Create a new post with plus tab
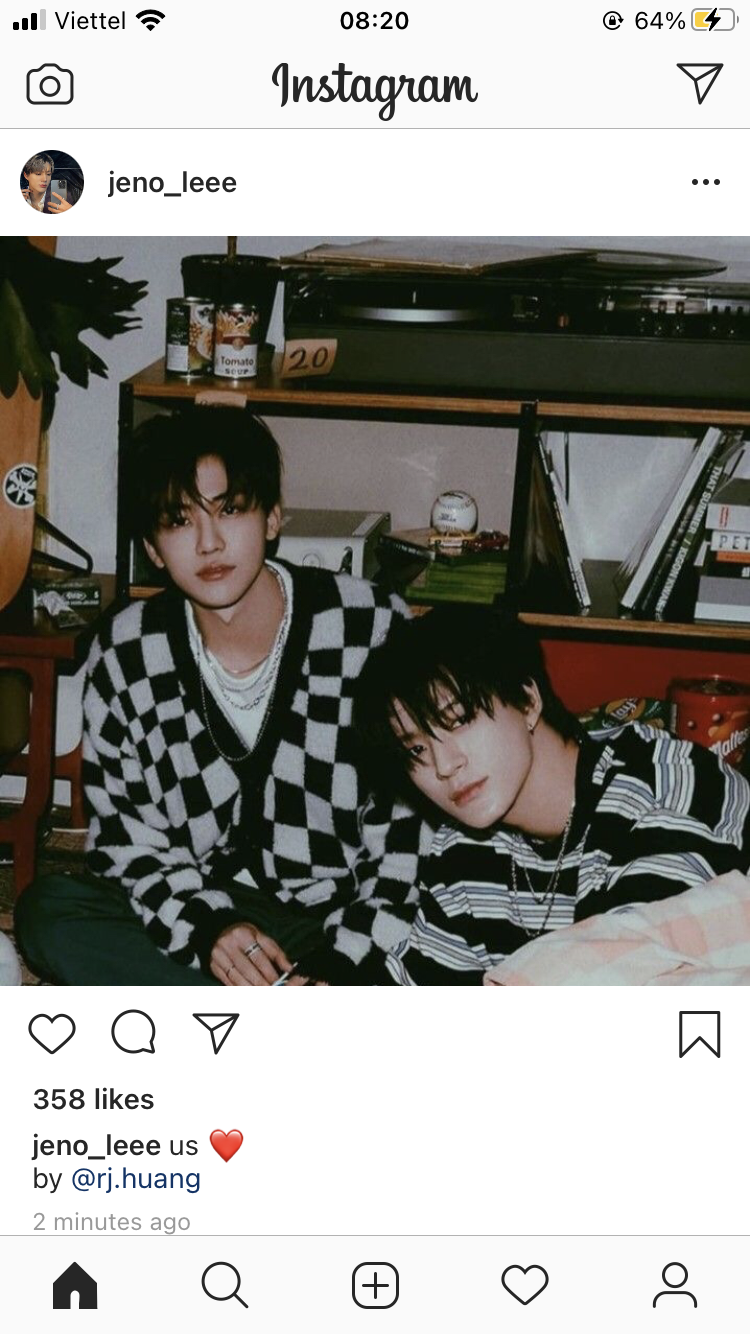The height and width of the screenshot is (1334, 750). (x=375, y=1285)
